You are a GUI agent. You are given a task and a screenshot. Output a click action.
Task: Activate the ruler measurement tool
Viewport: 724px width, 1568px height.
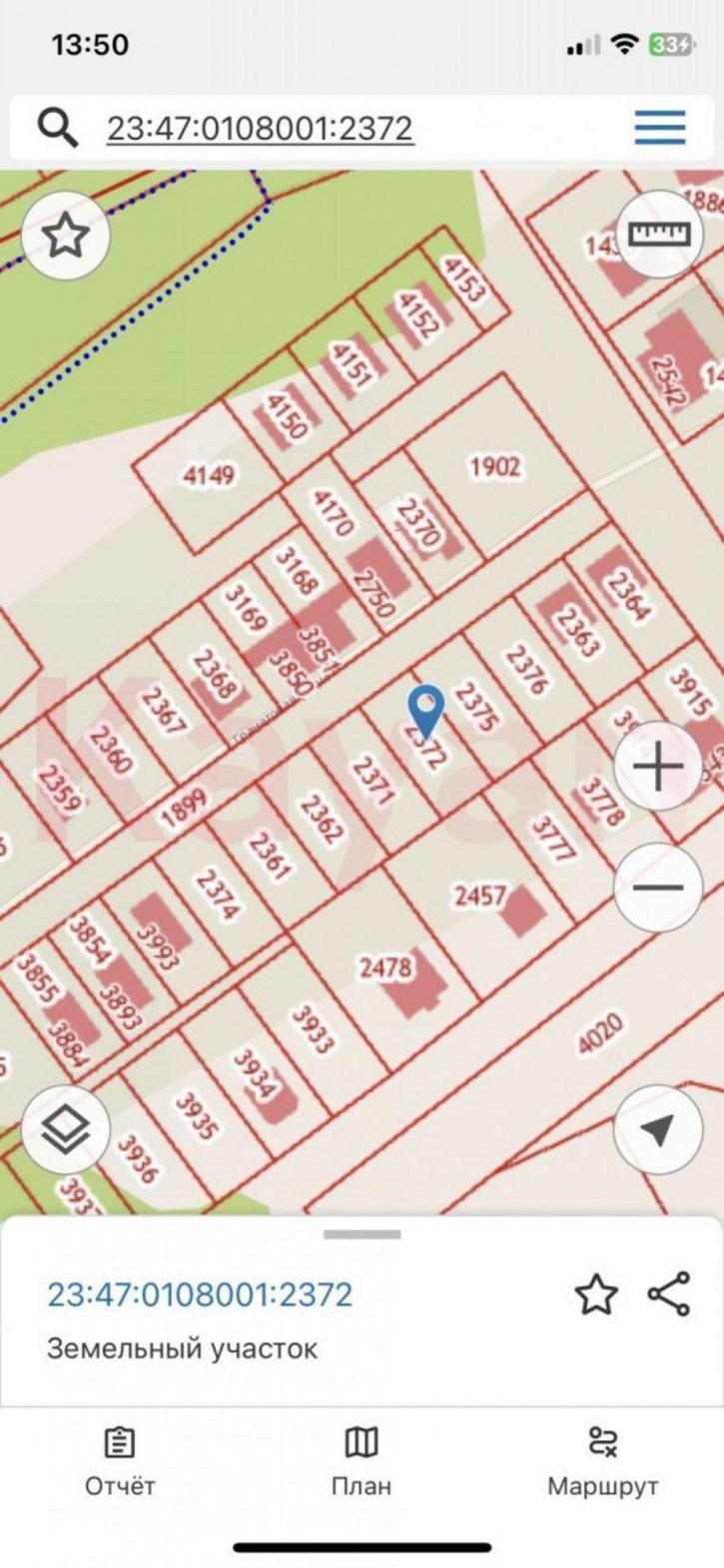pos(659,234)
